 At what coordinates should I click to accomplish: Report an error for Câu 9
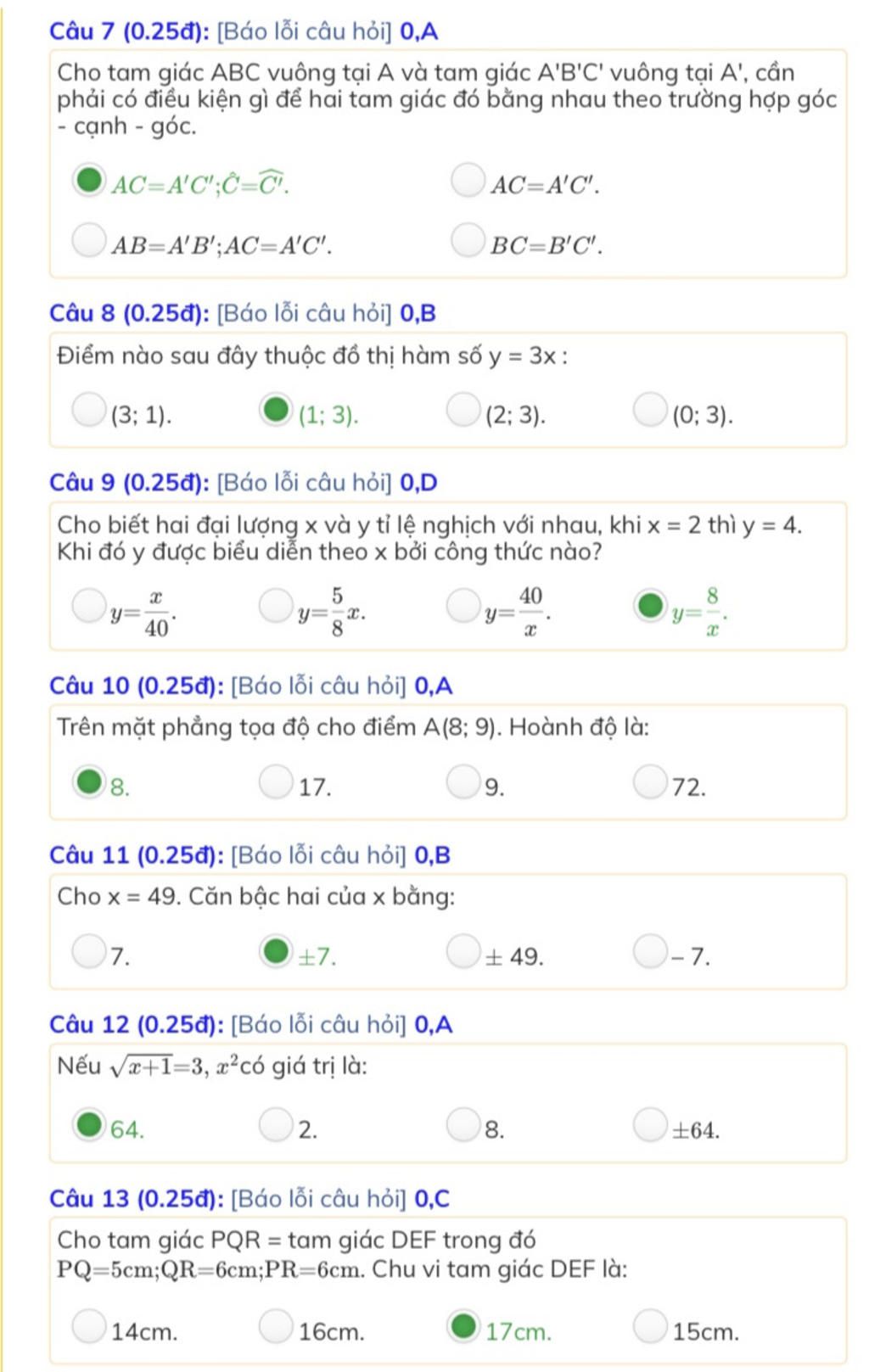click(305, 484)
